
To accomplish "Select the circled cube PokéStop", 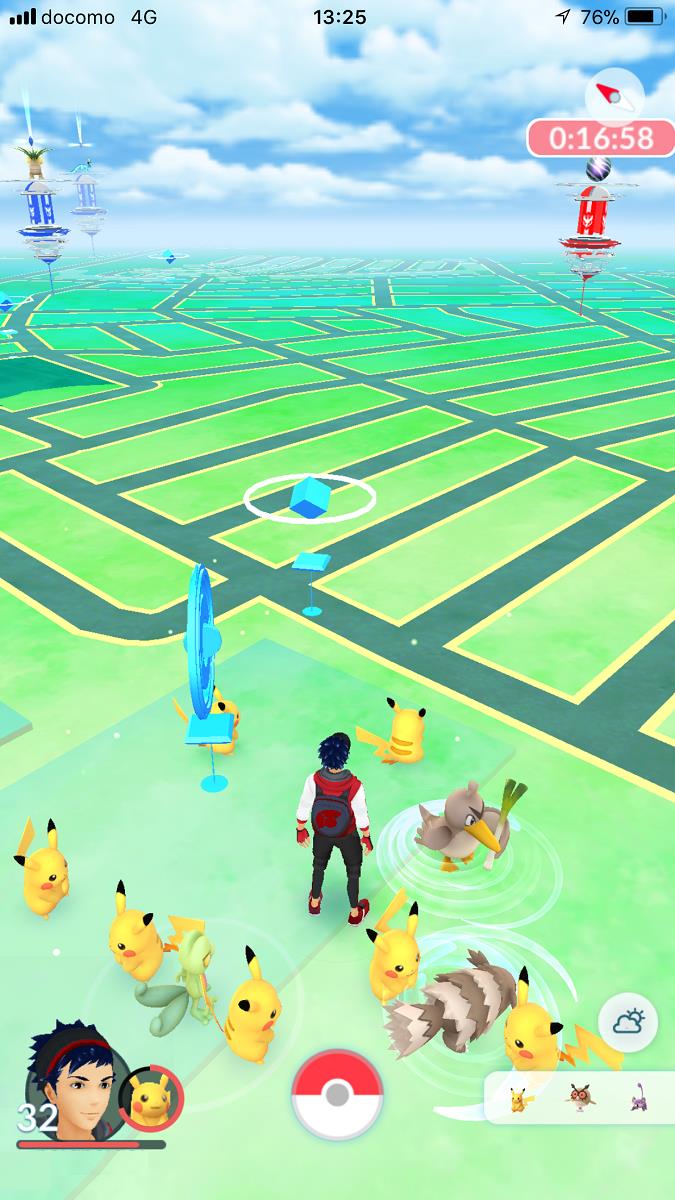I will (x=310, y=497).
